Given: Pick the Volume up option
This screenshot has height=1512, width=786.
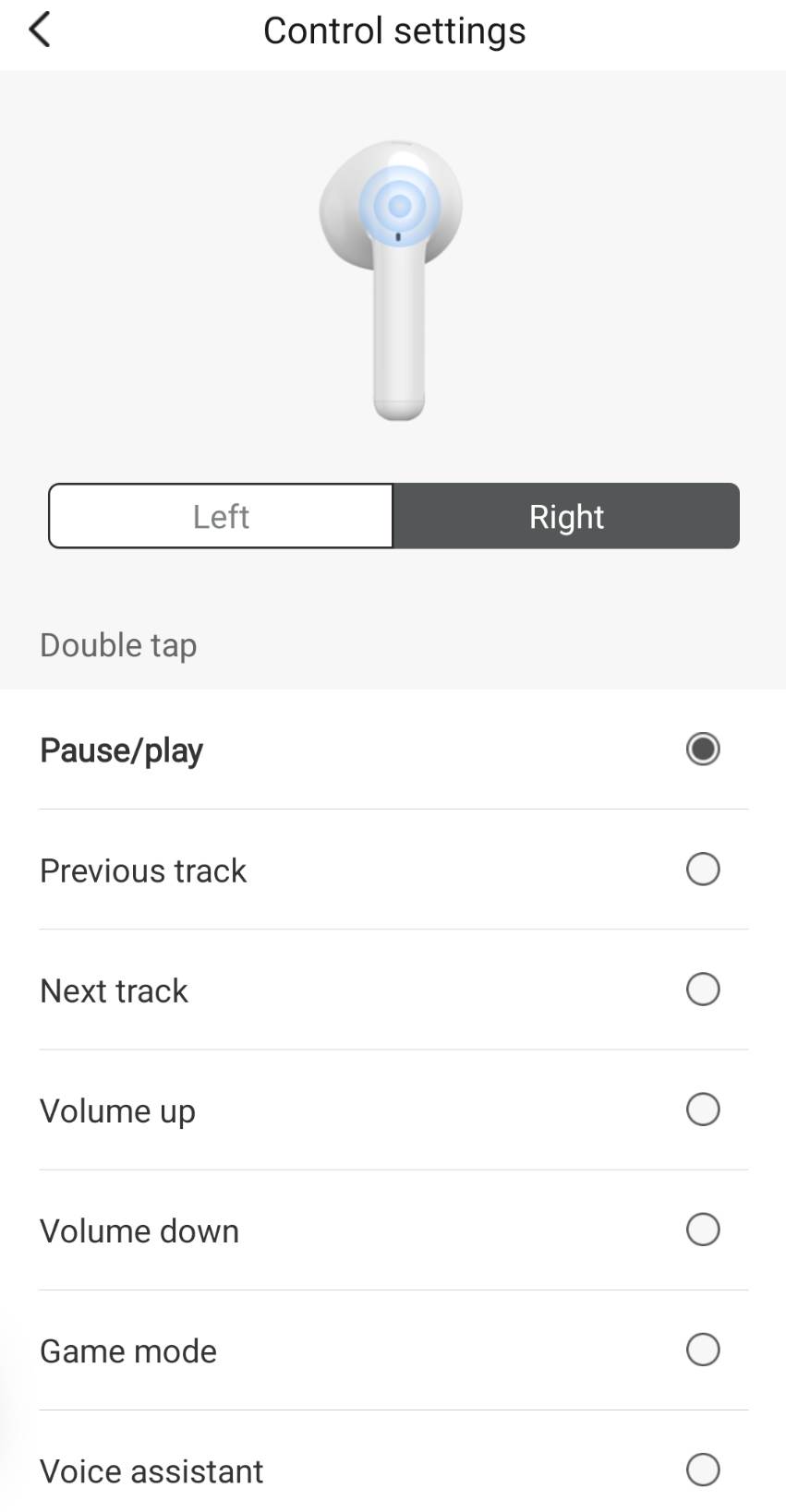Looking at the screenshot, I should point(702,1110).
